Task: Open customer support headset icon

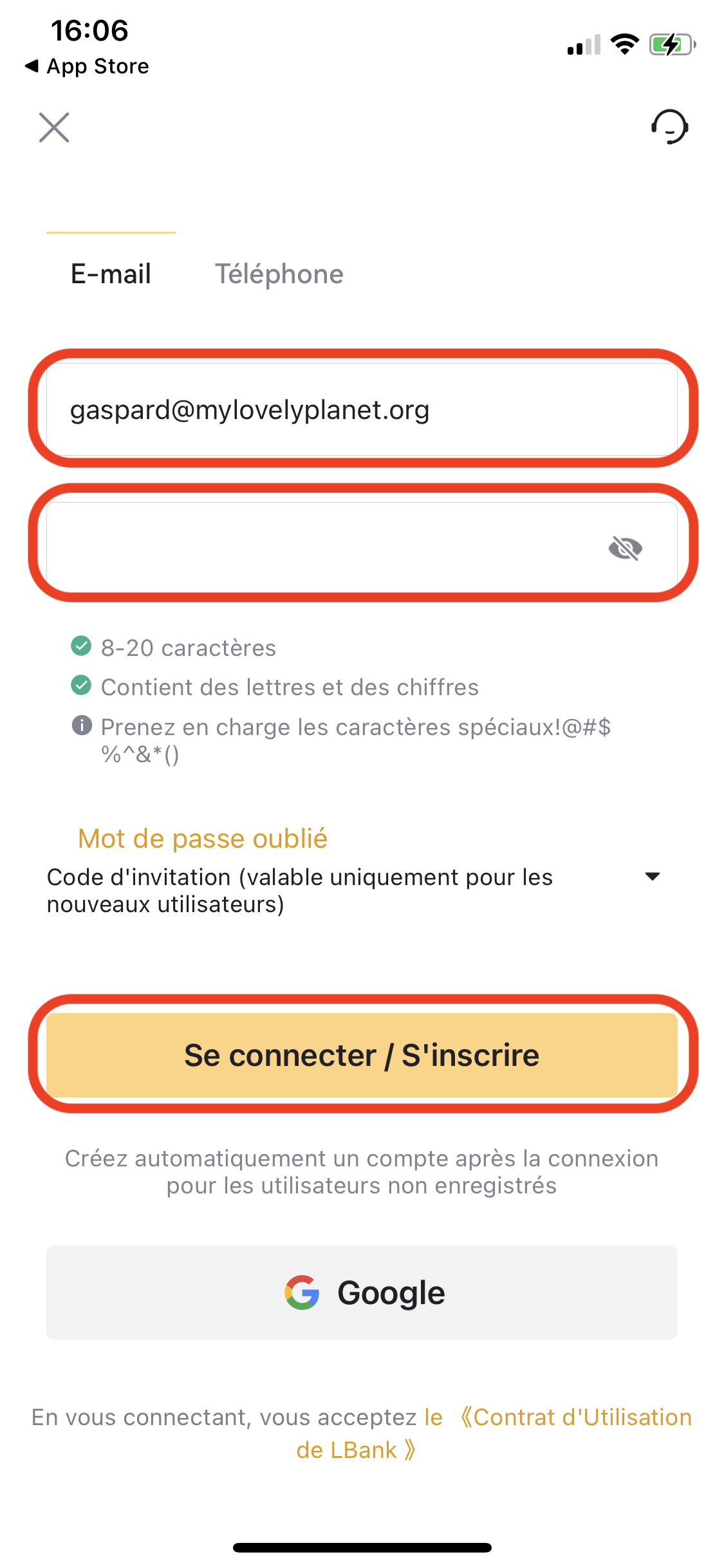Action: [669, 126]
